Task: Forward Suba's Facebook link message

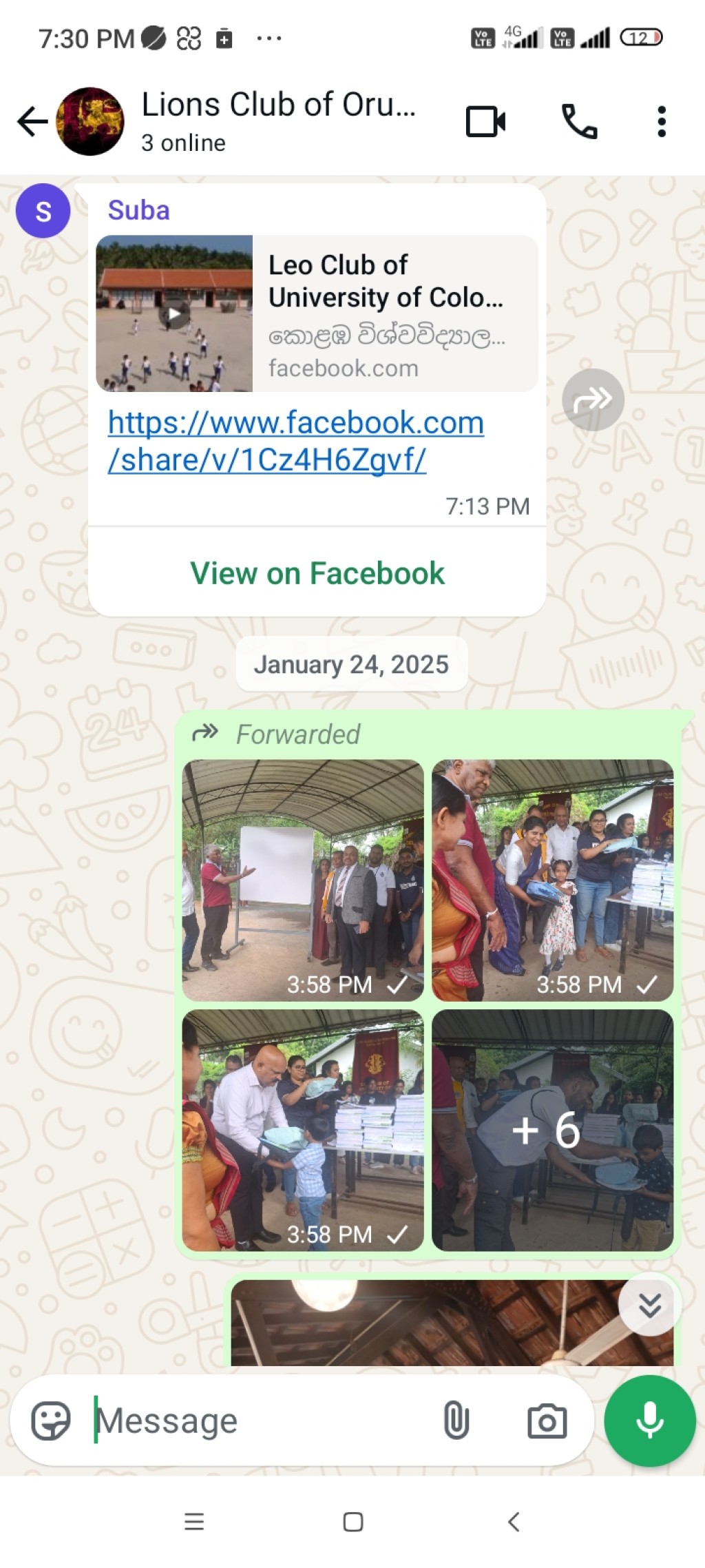Action: (x=593, y=400)
